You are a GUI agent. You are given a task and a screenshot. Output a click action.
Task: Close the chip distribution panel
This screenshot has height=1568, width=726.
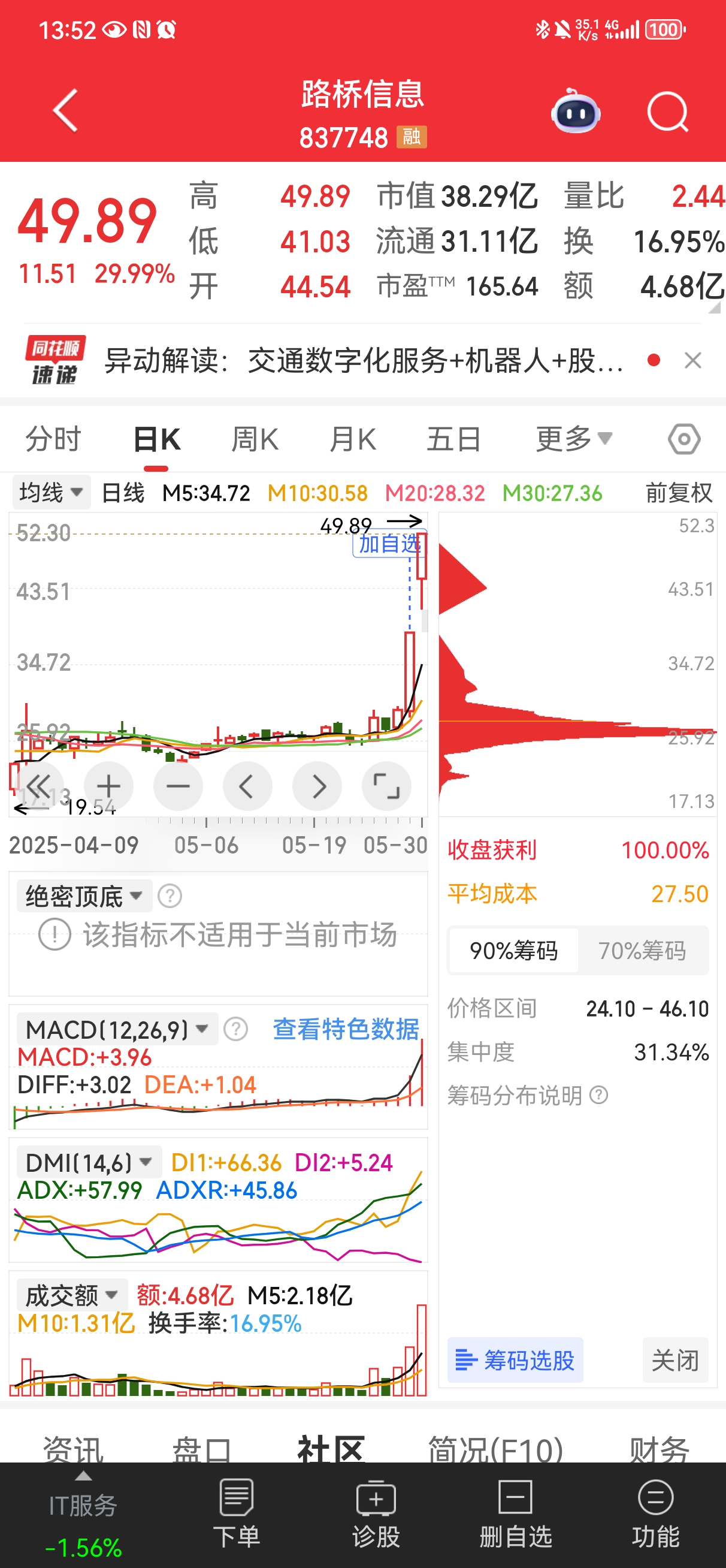(675, 1360)
